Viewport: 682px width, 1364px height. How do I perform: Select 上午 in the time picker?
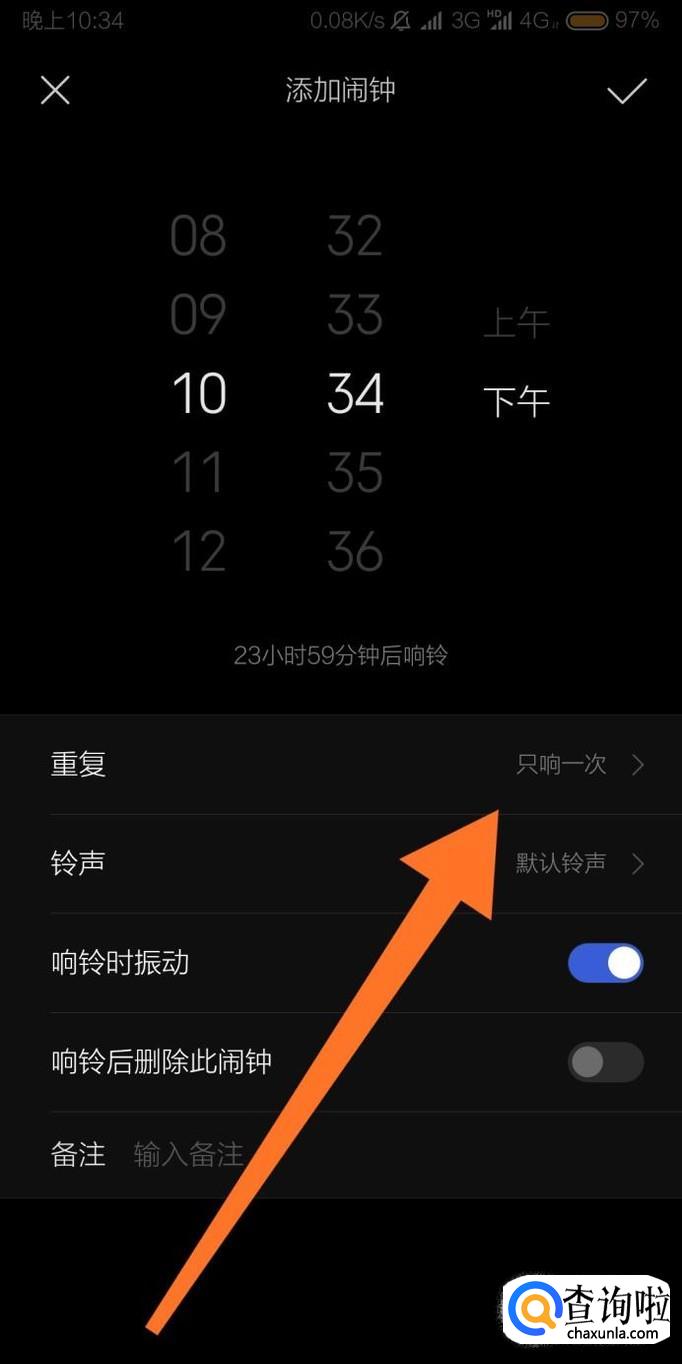[x=516, y=323]
